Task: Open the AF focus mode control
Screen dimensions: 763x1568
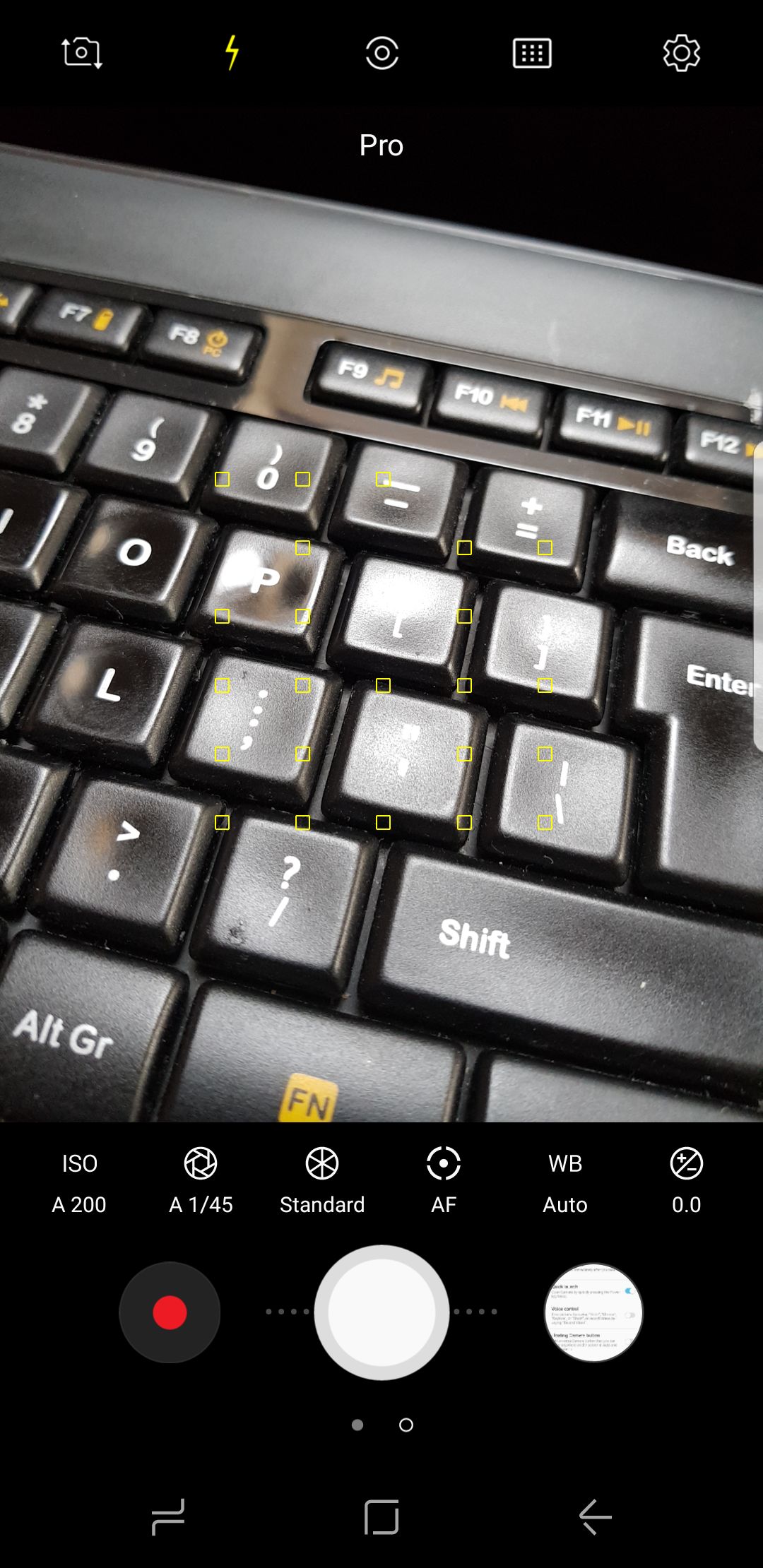Action: pyautogui.click(x=444, y=1183)
